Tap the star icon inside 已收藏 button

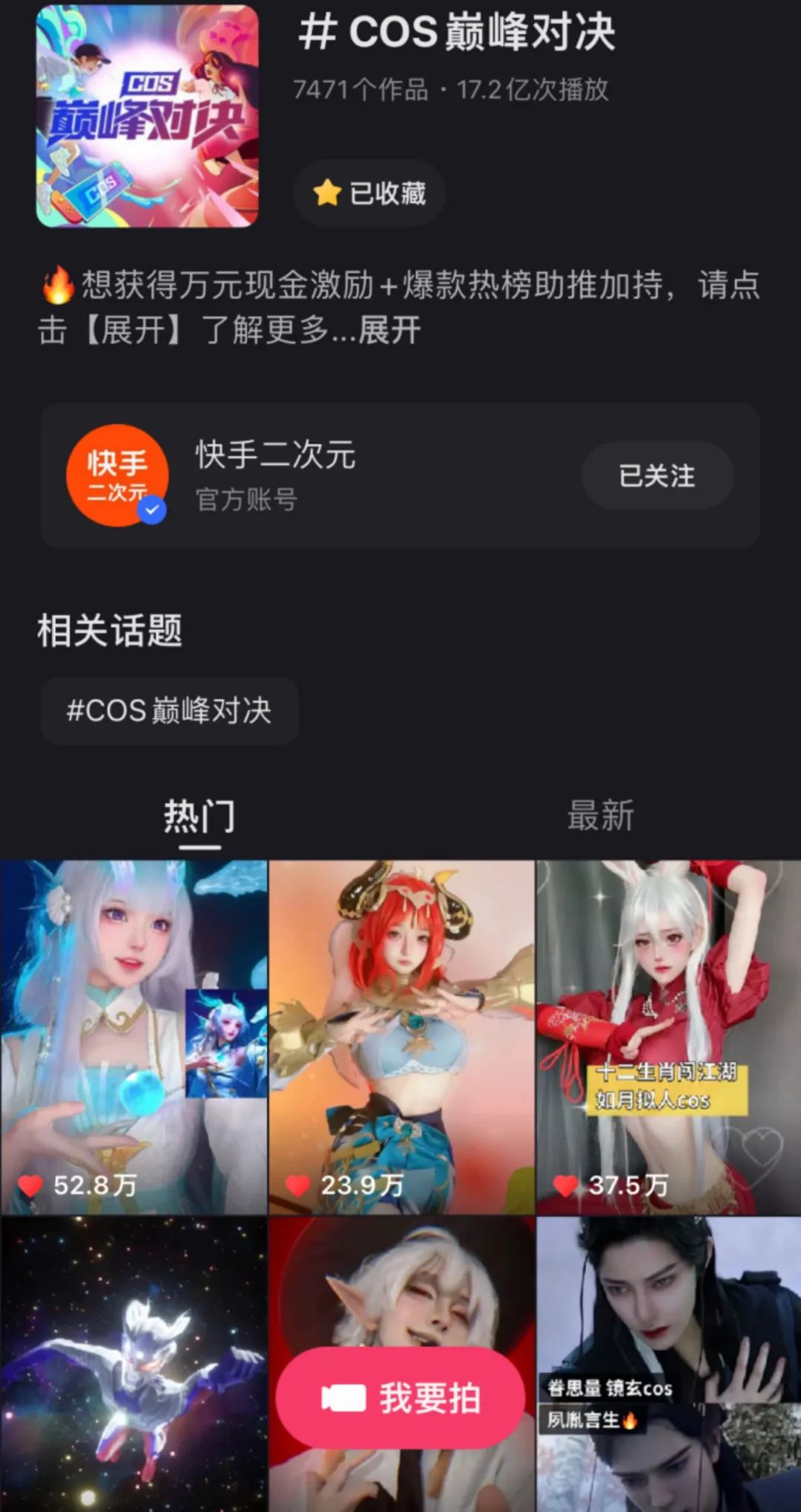coord(326,193)
